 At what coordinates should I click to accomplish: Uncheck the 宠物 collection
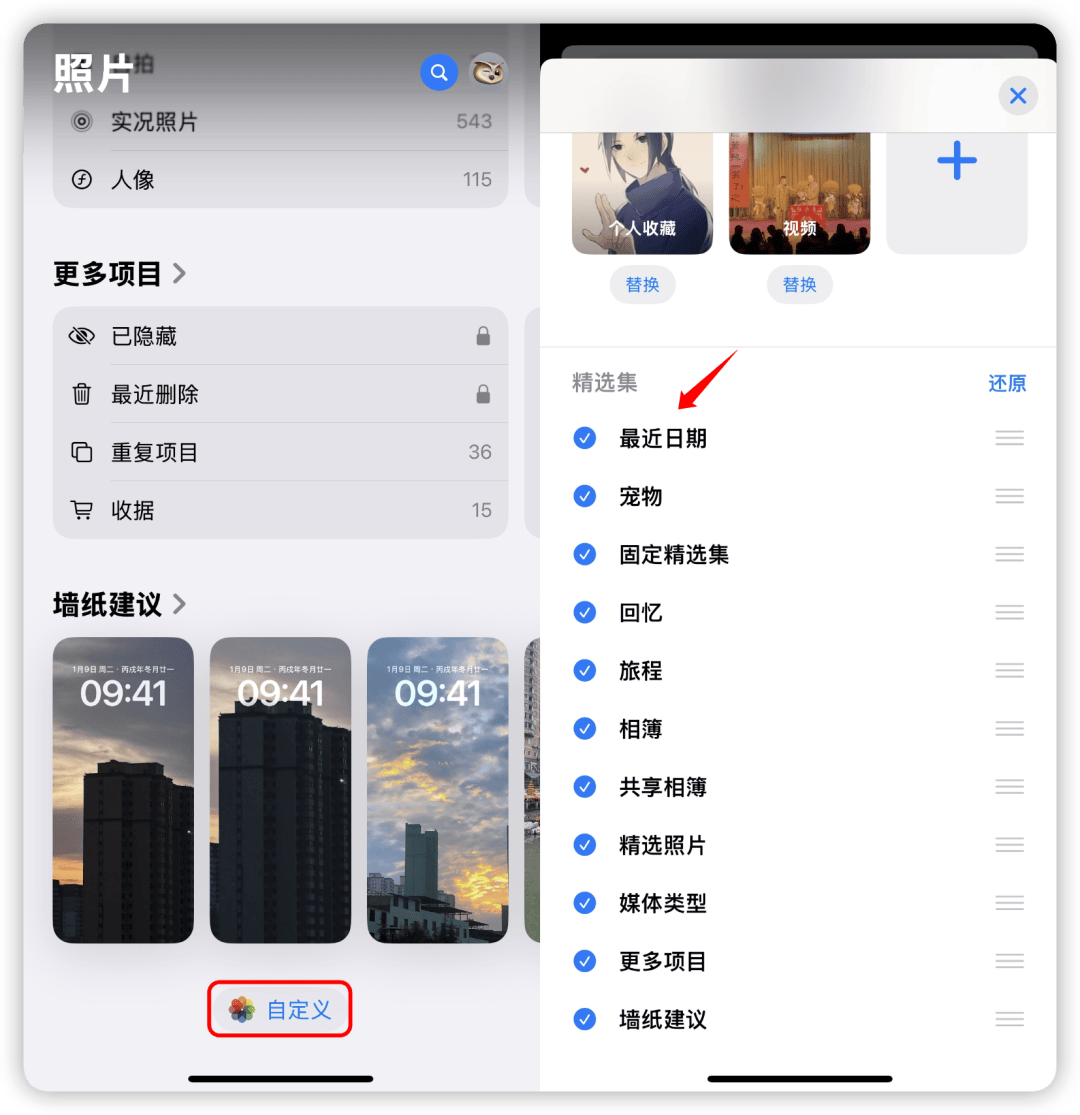585,496
